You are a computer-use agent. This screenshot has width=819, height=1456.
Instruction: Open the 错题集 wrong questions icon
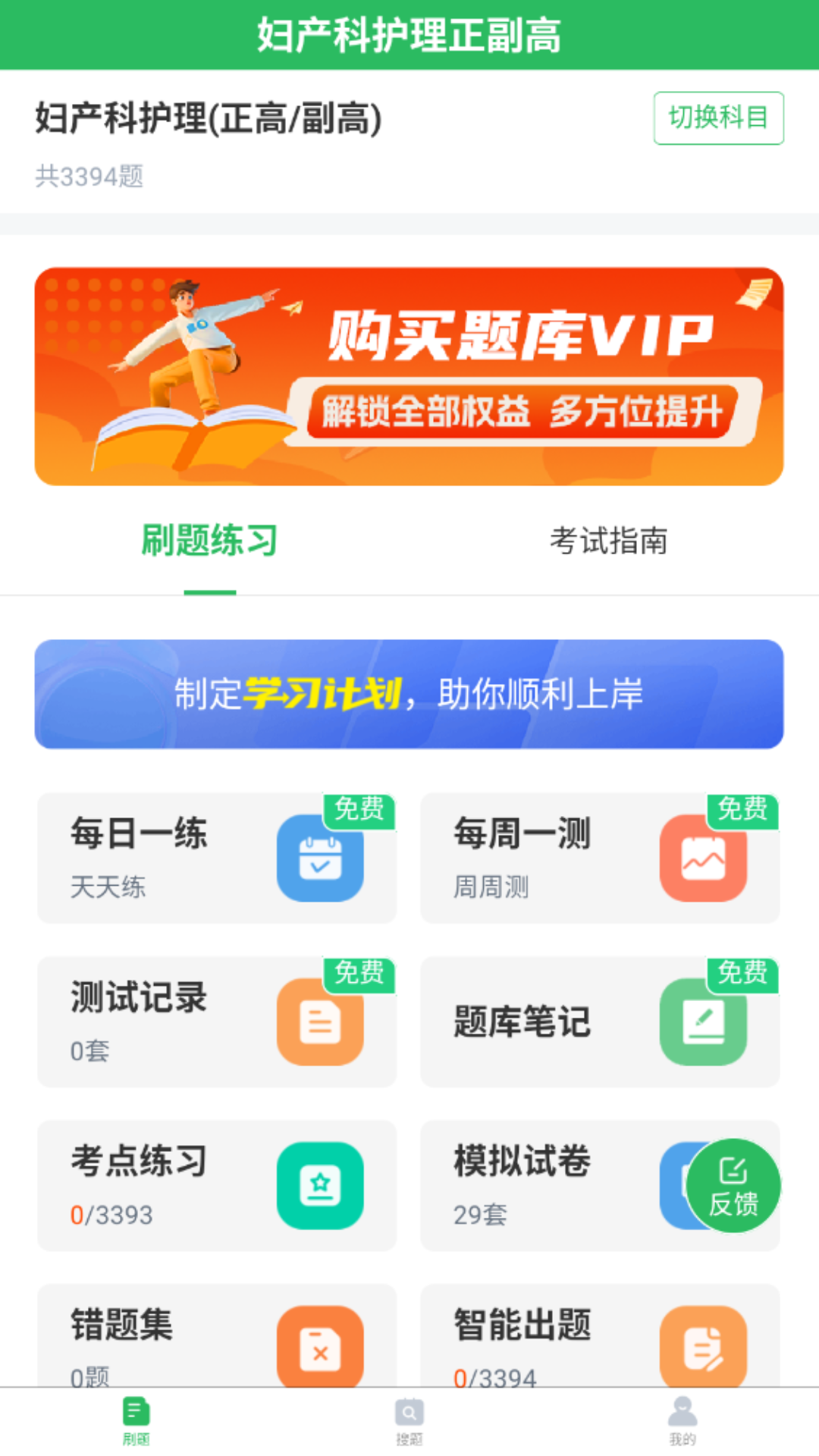tap(321, 1346)
